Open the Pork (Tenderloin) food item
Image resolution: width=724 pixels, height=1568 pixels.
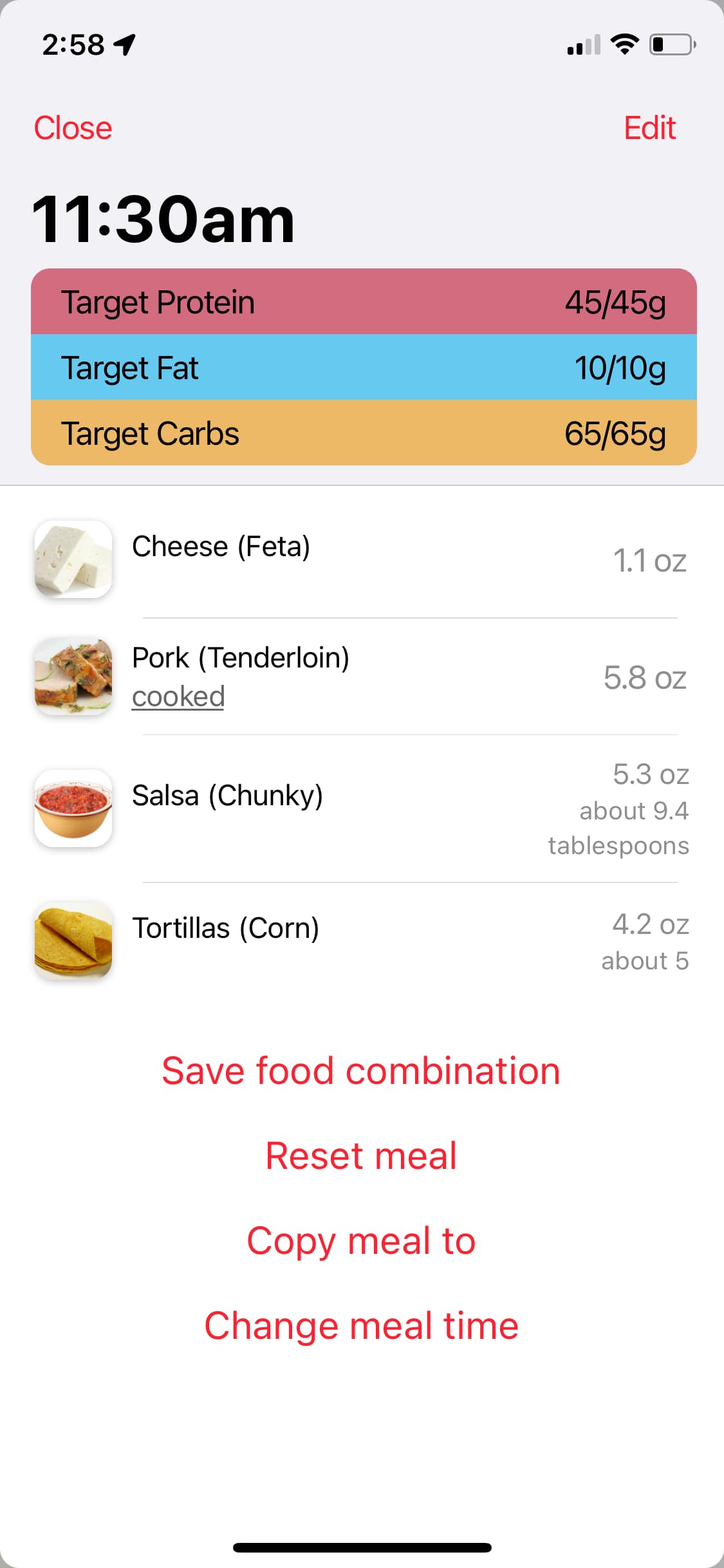click(241, 658)
